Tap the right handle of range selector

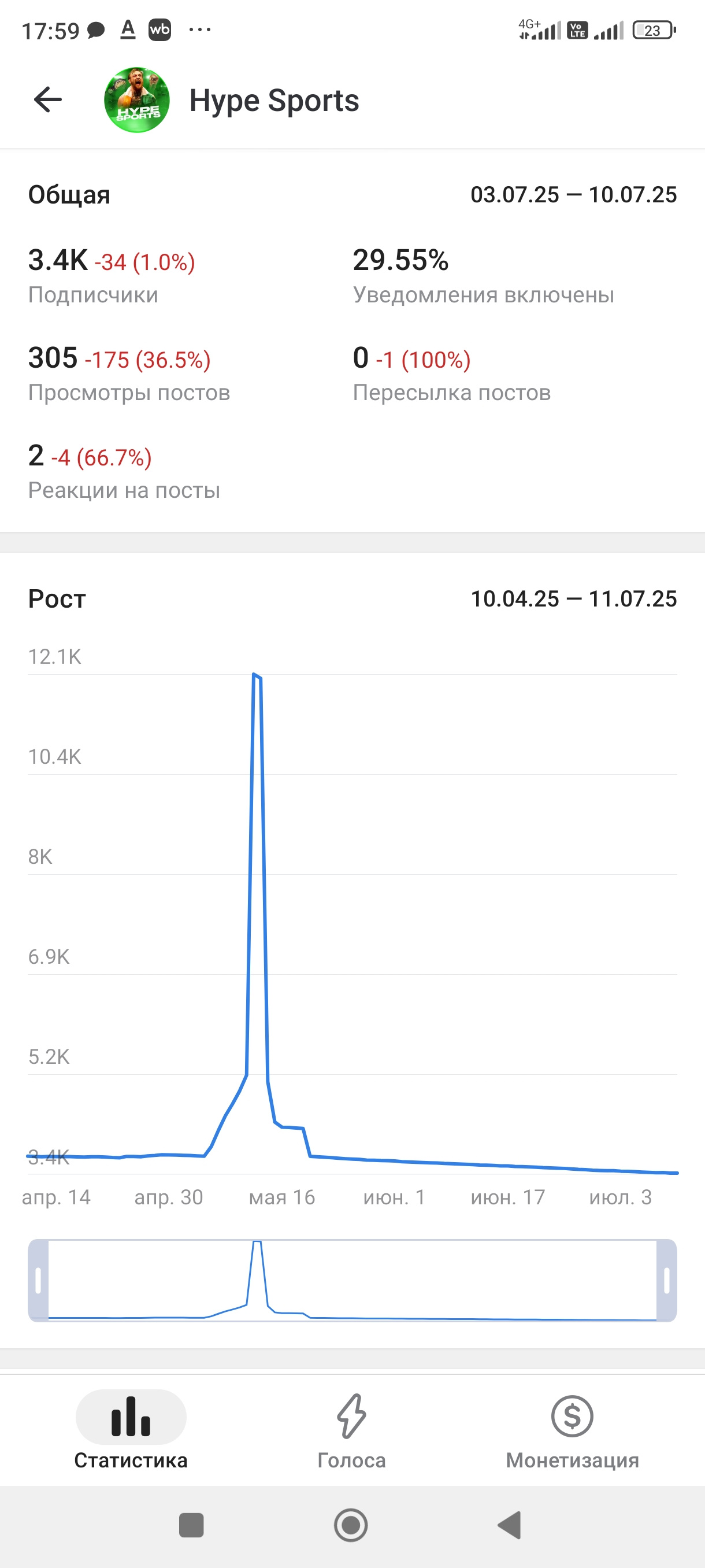pyautogui.click(x=667, y=1280)
